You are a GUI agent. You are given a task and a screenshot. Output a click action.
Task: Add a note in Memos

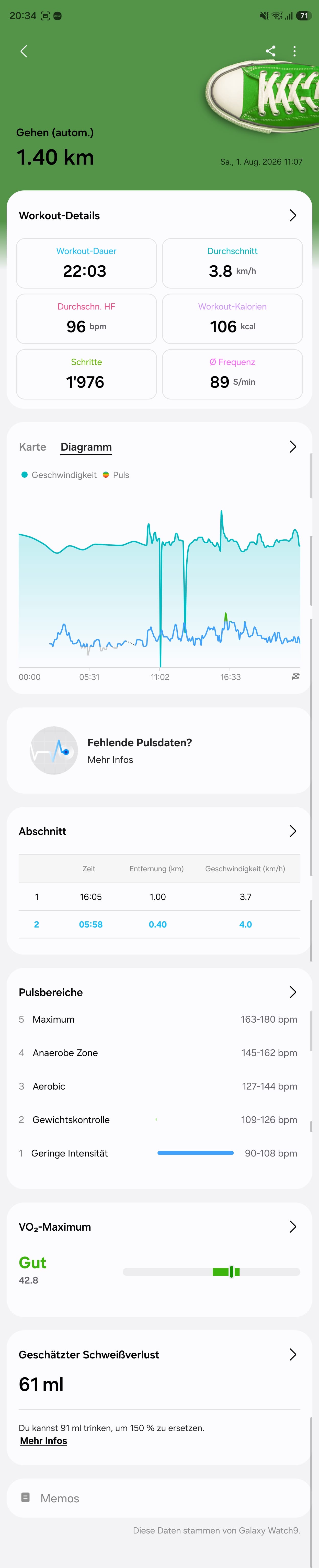pos(159,1498)
